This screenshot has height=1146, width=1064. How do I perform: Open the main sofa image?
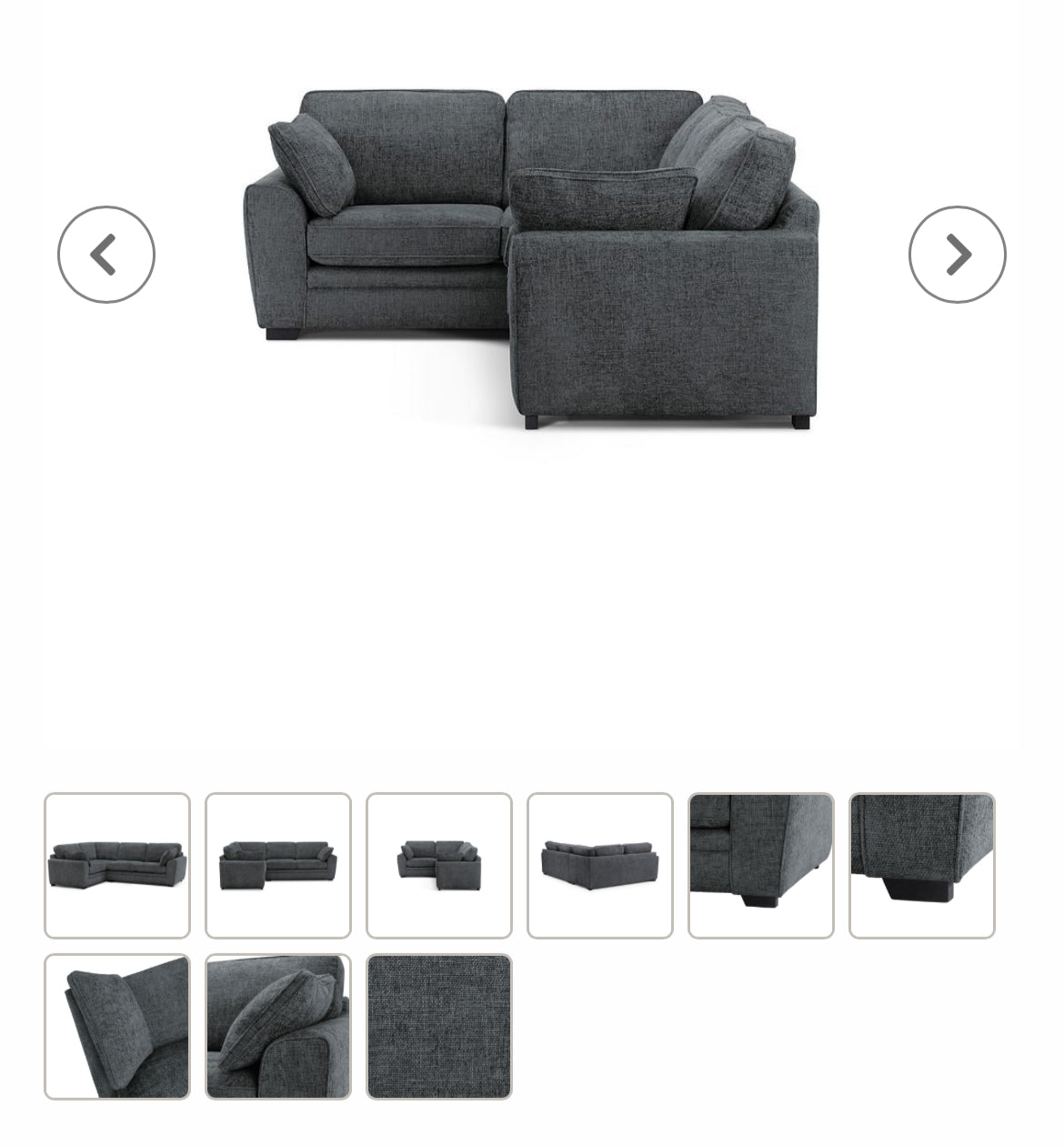[532, 259]
